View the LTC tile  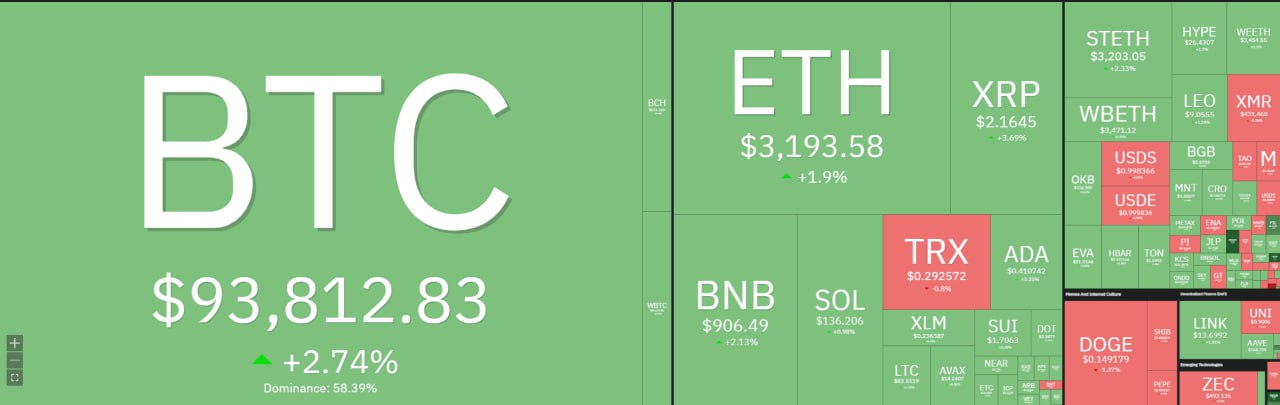point(906,376)
